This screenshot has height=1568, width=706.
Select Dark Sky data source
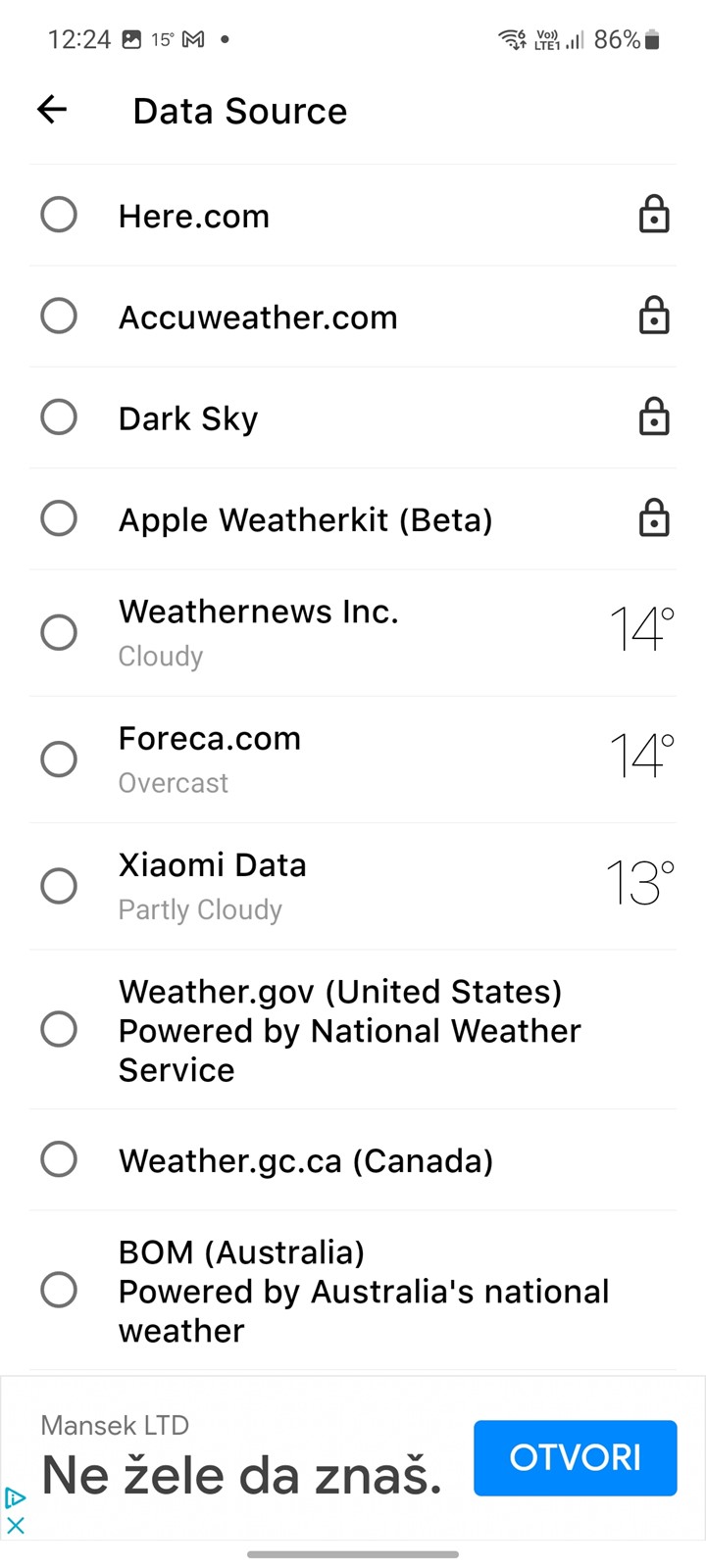tap(353, 417)
